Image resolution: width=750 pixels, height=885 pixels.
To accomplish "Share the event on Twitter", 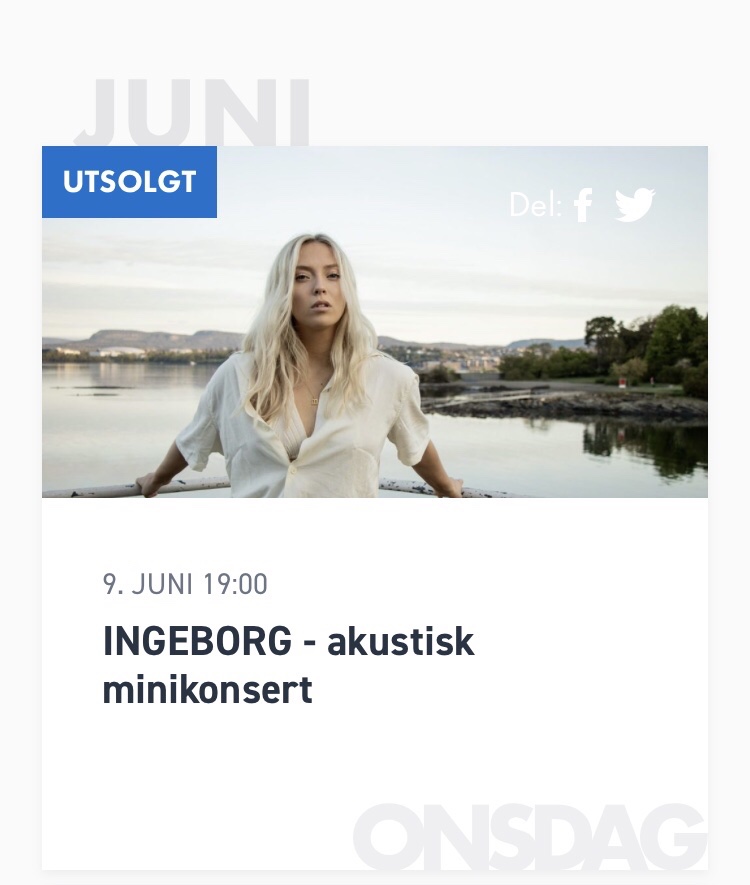I will (x=635, y=206).
